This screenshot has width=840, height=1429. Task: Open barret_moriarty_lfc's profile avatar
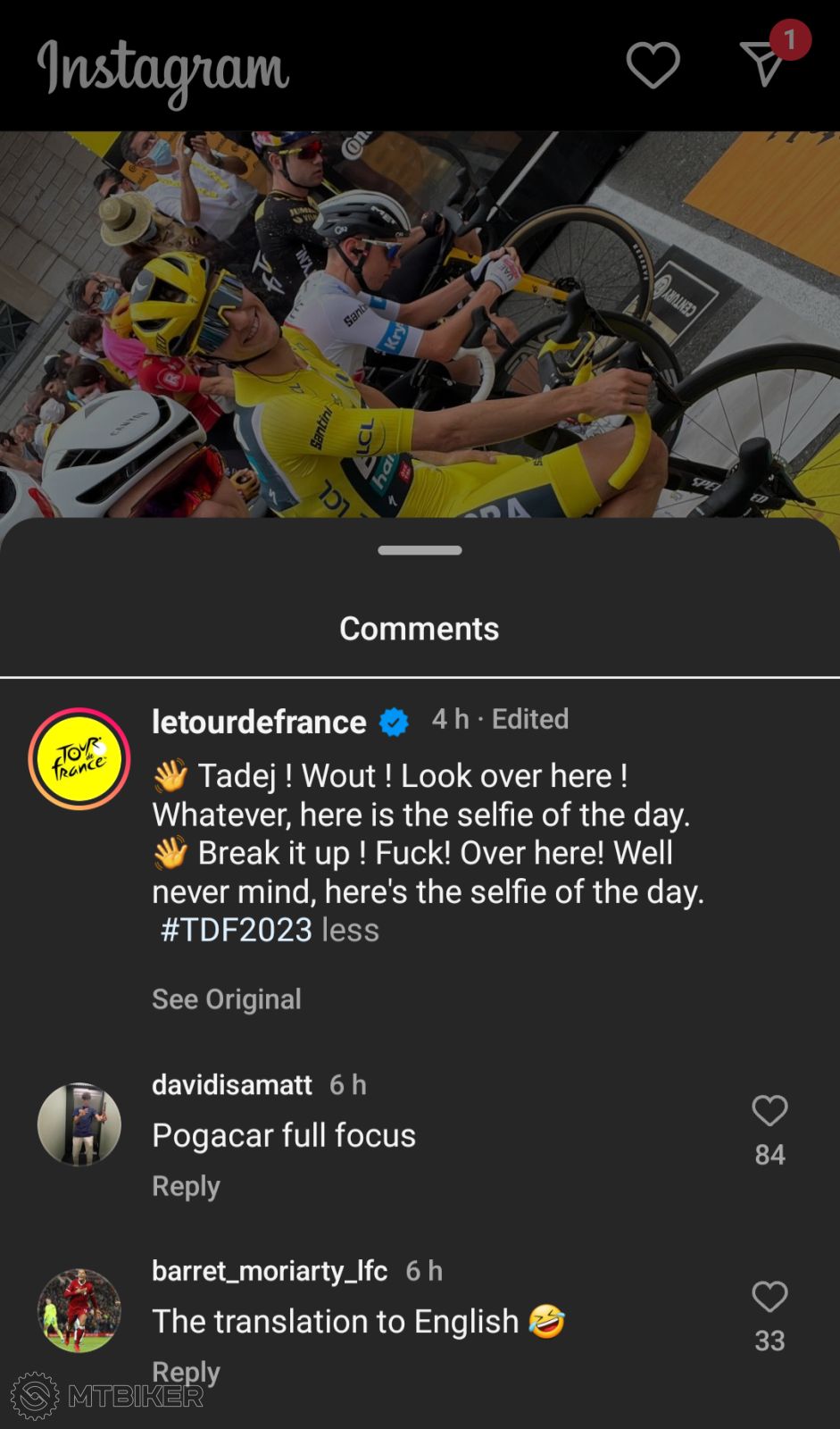click(79, 1310)
